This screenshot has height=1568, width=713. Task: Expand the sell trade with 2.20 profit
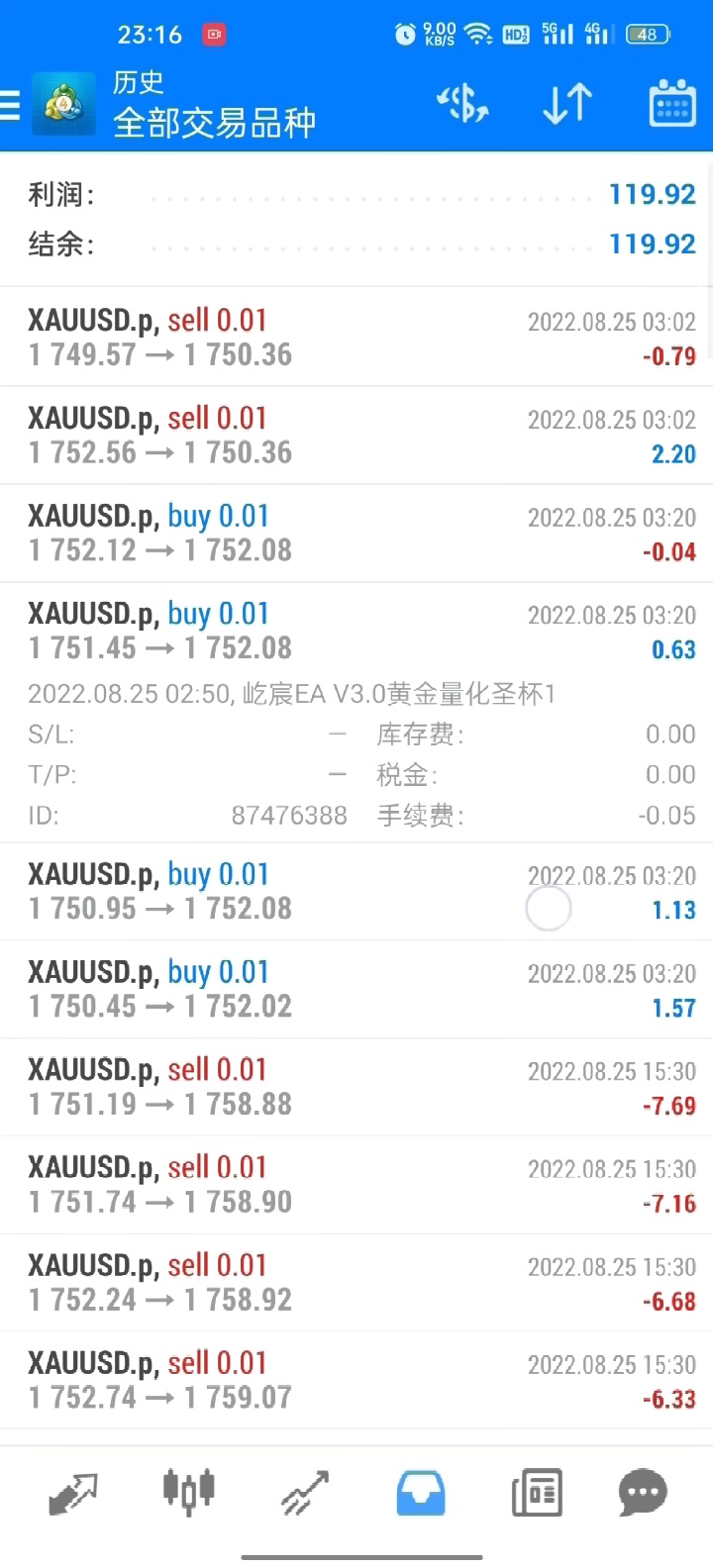356,436
